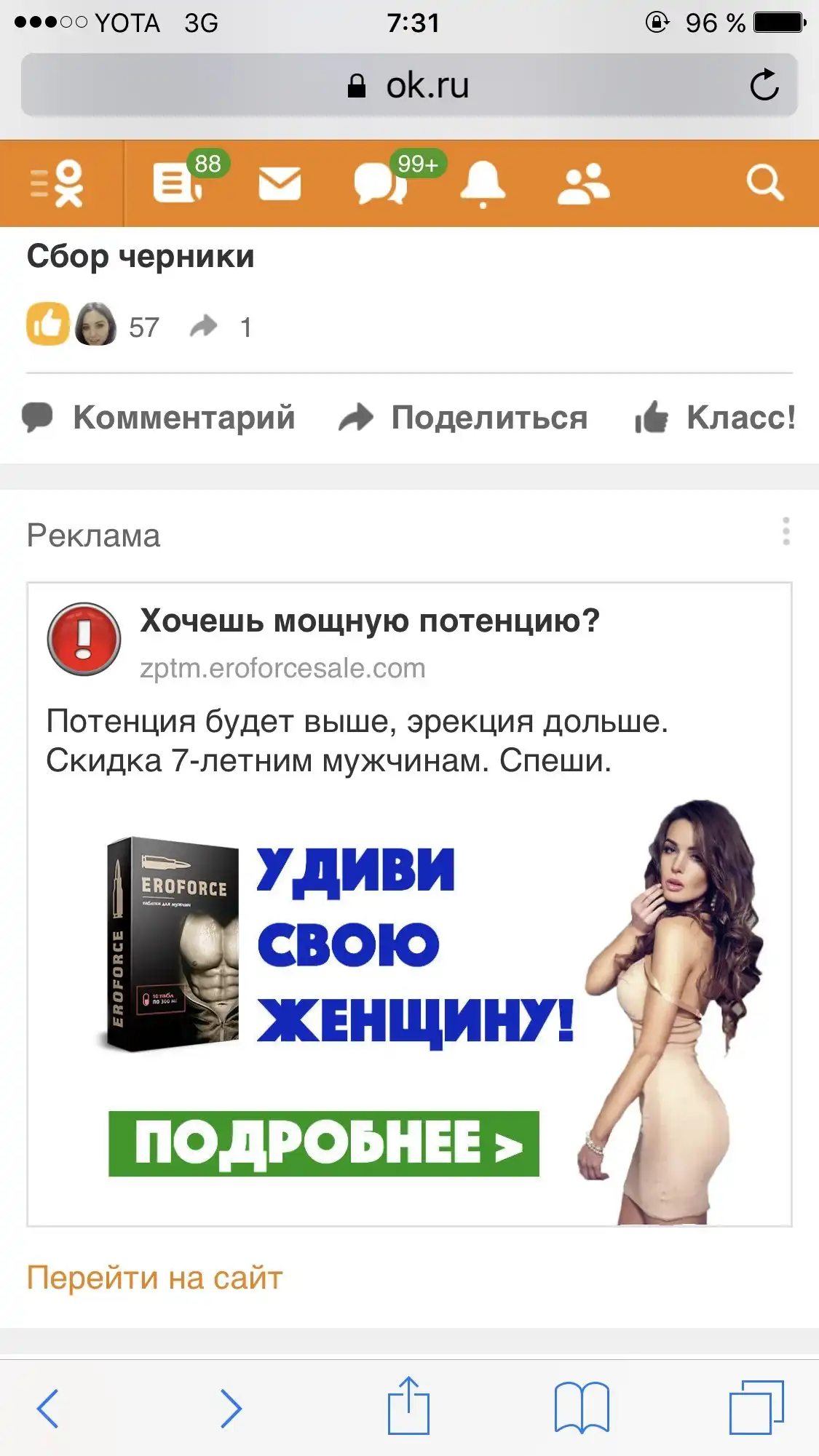Open the notifications bell
Screen dimensions: 819x1456
(482, 183)
